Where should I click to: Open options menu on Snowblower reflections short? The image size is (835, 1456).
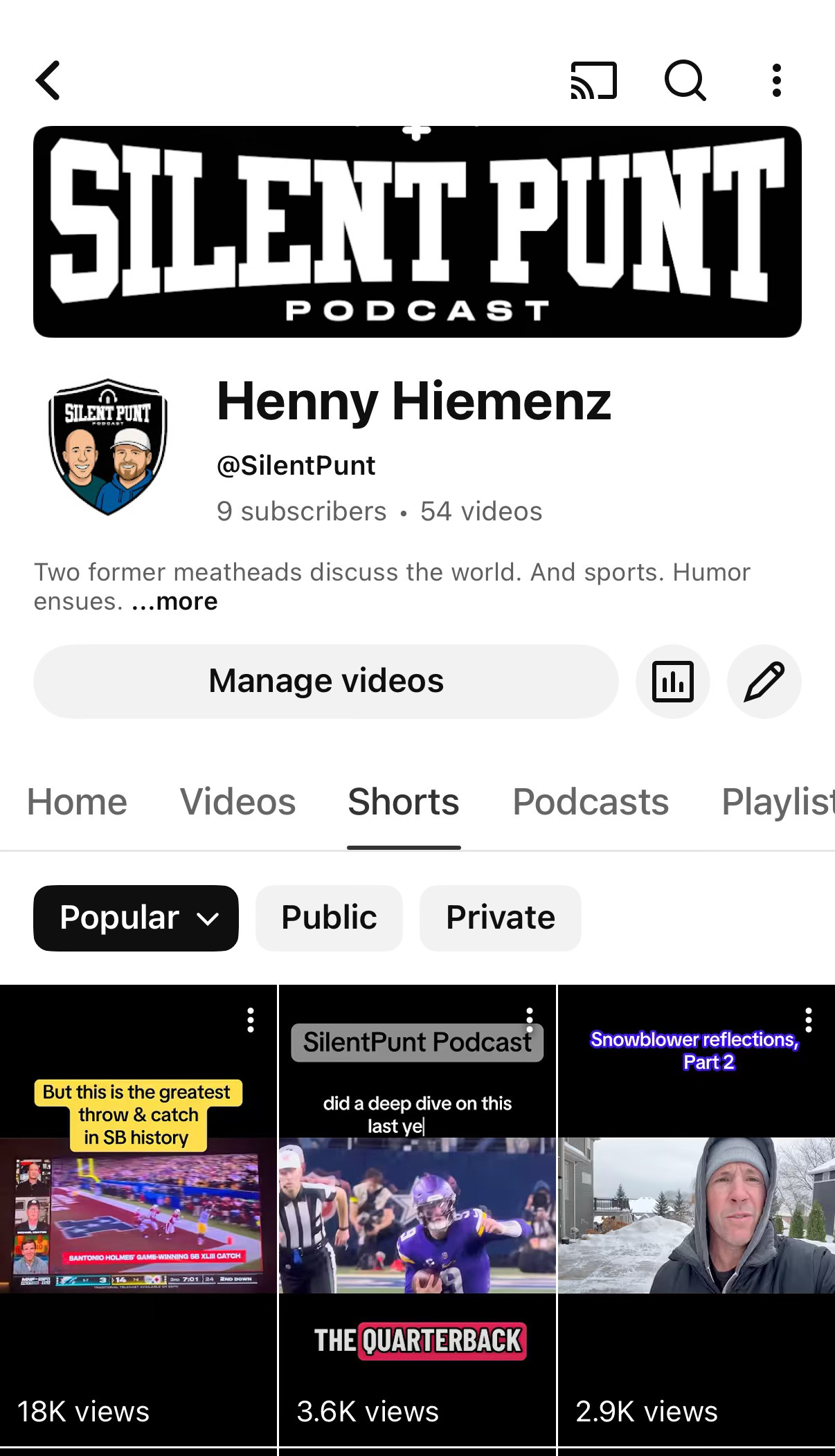(808, 1020)
